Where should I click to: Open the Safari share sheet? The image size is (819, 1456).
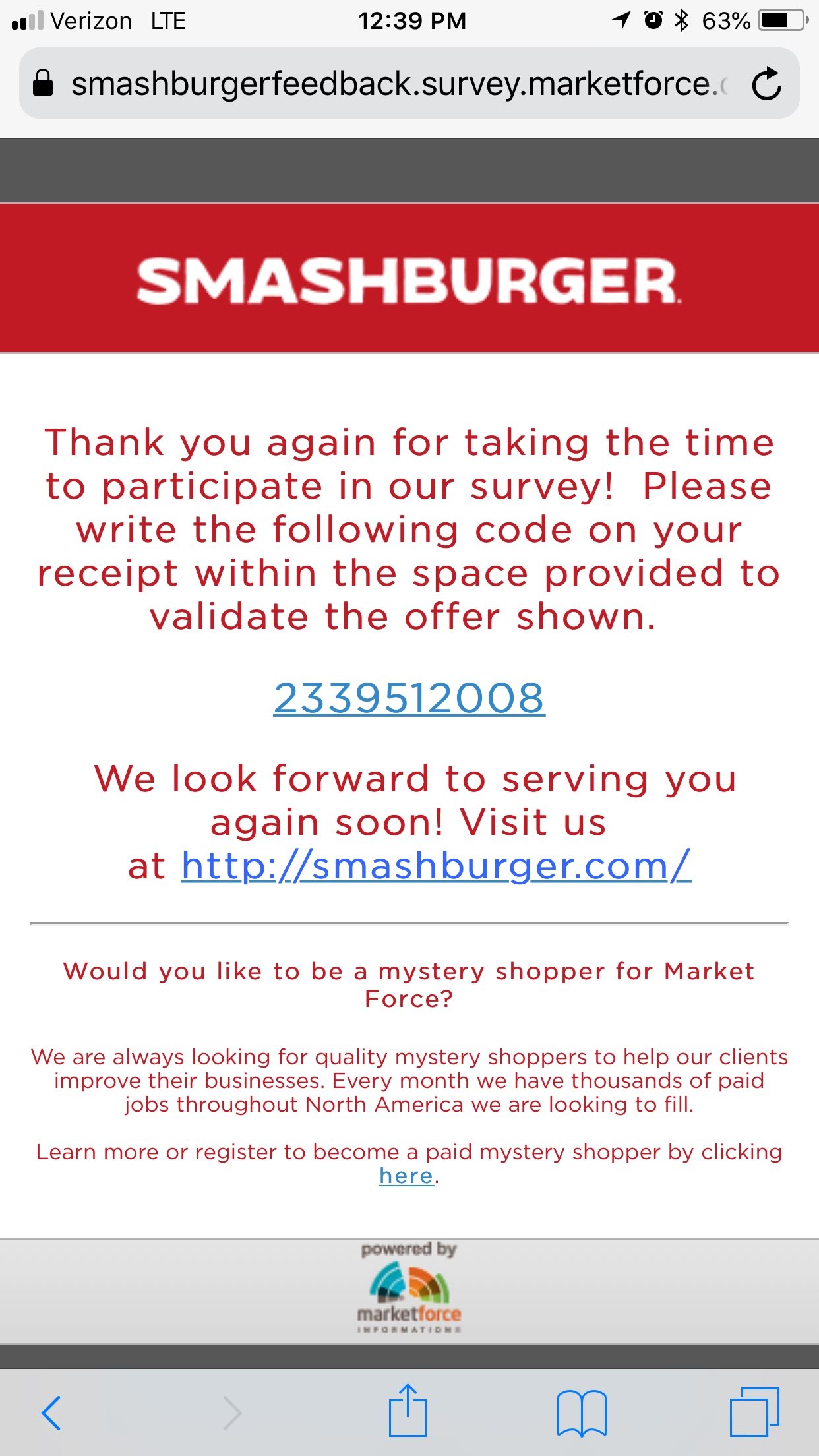point(408,1410)
